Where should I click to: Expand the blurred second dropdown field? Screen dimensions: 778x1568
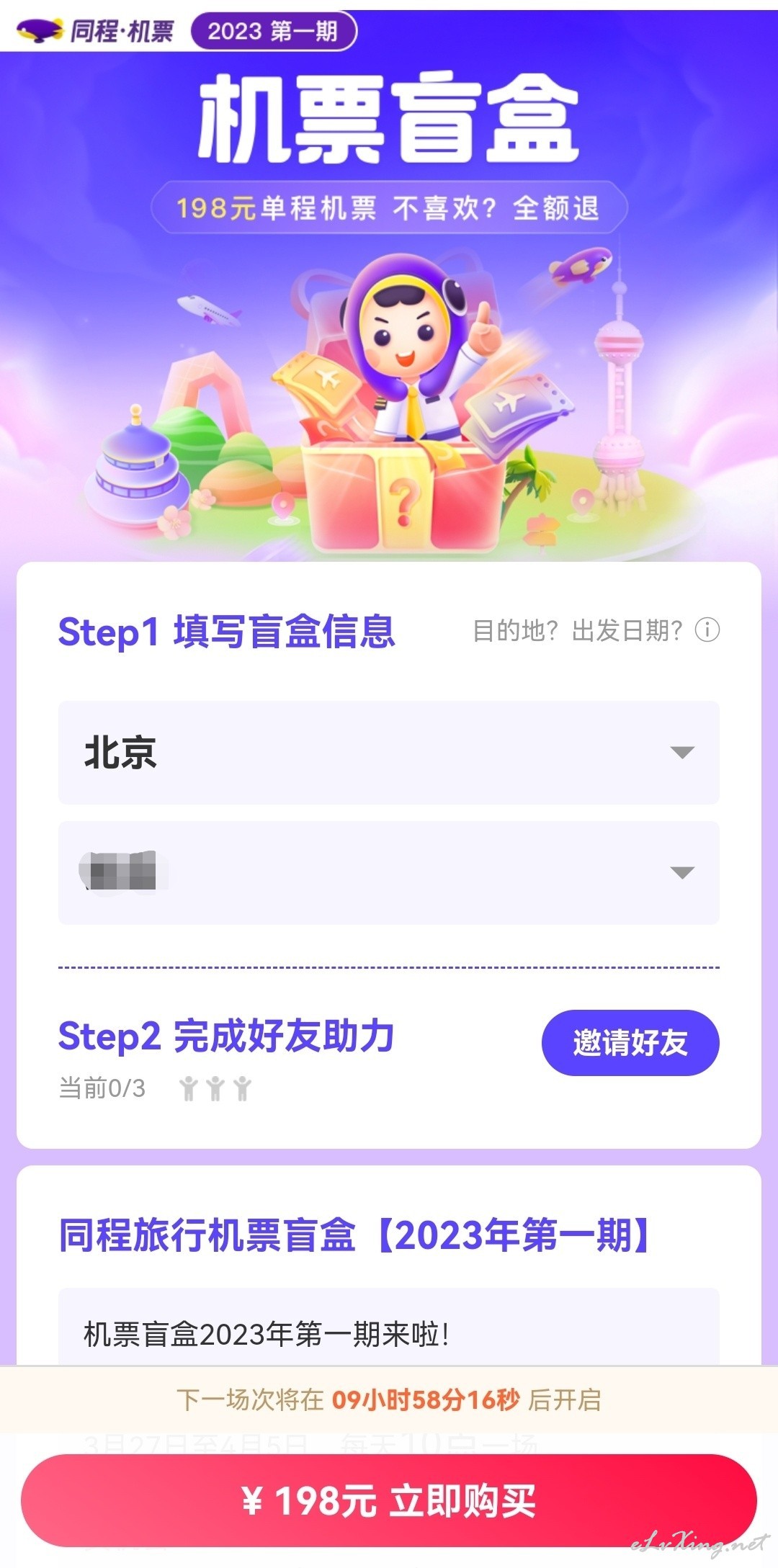tap(389, 873)
